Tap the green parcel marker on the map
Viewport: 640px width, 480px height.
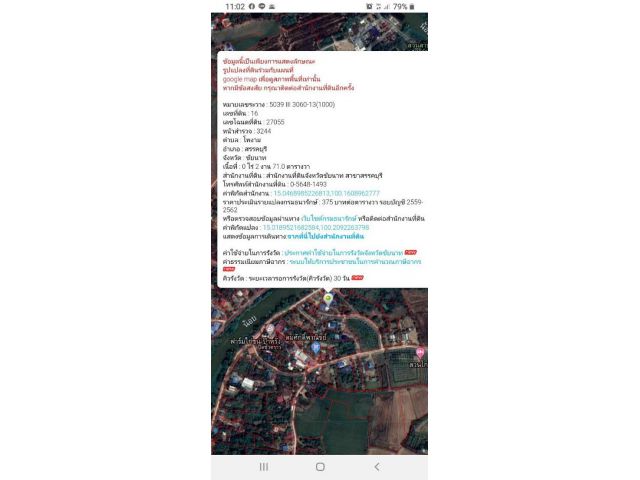pos(328,299)
